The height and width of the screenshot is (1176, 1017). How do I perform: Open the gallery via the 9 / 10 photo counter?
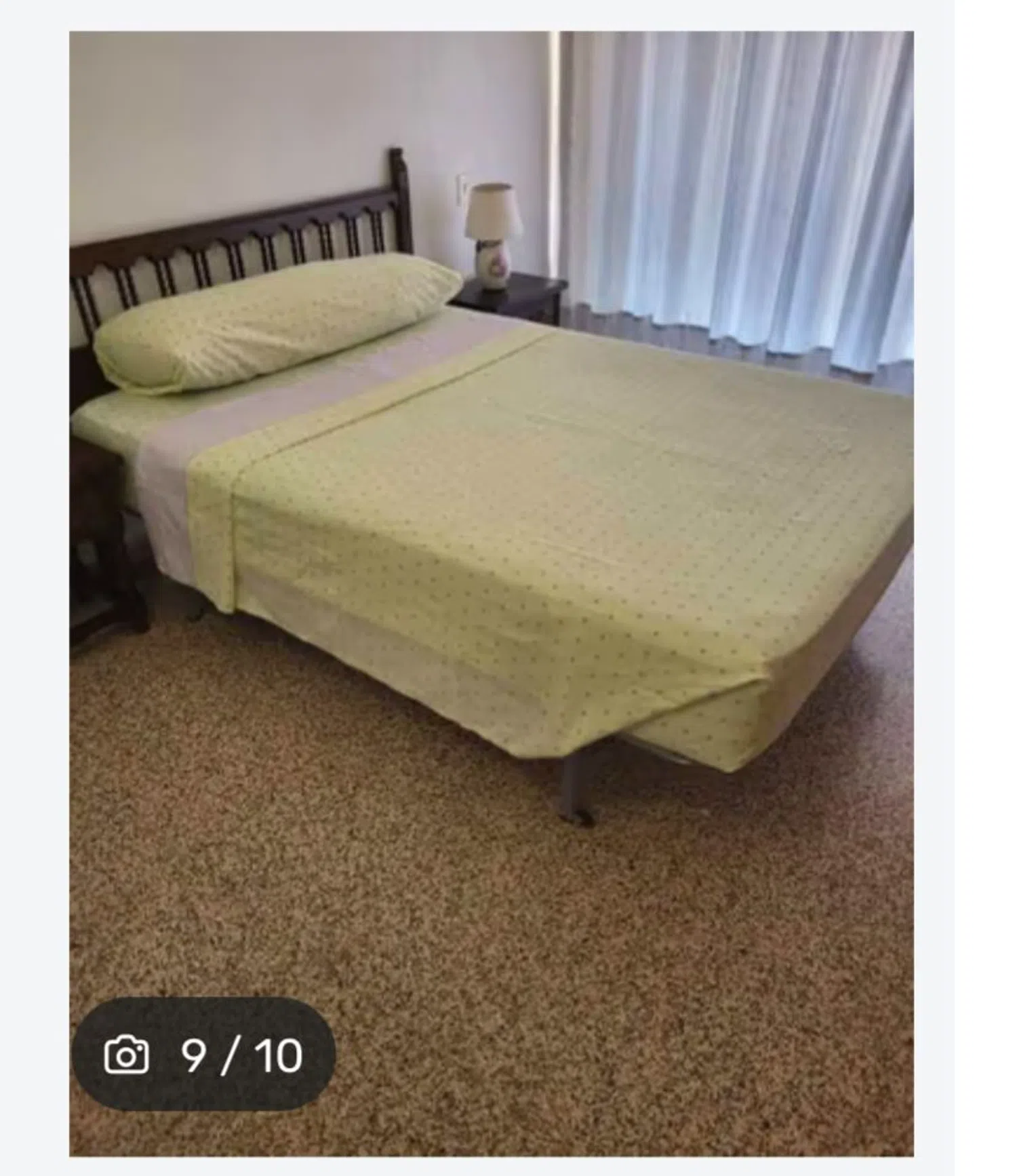pos(204,1055)
